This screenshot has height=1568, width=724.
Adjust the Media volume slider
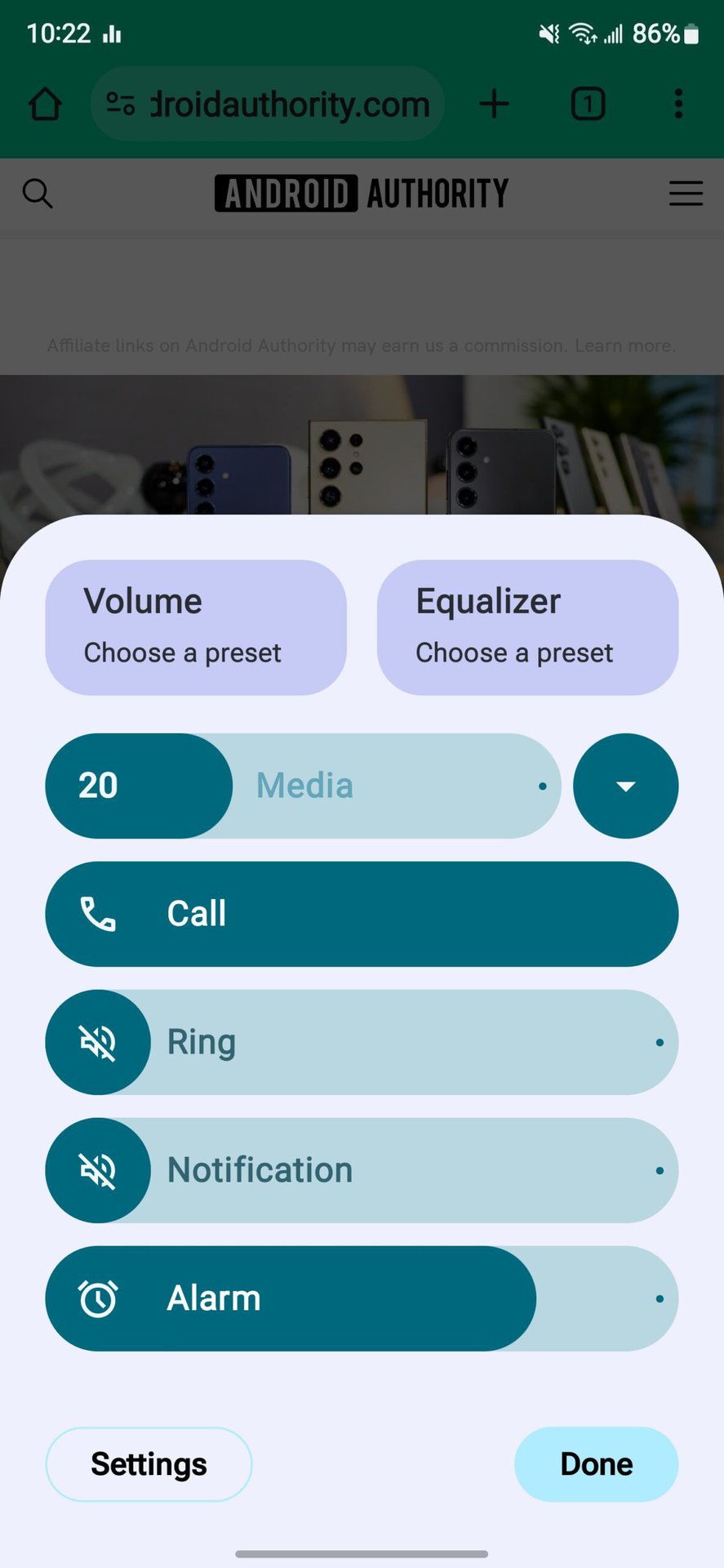pos(303,786)
